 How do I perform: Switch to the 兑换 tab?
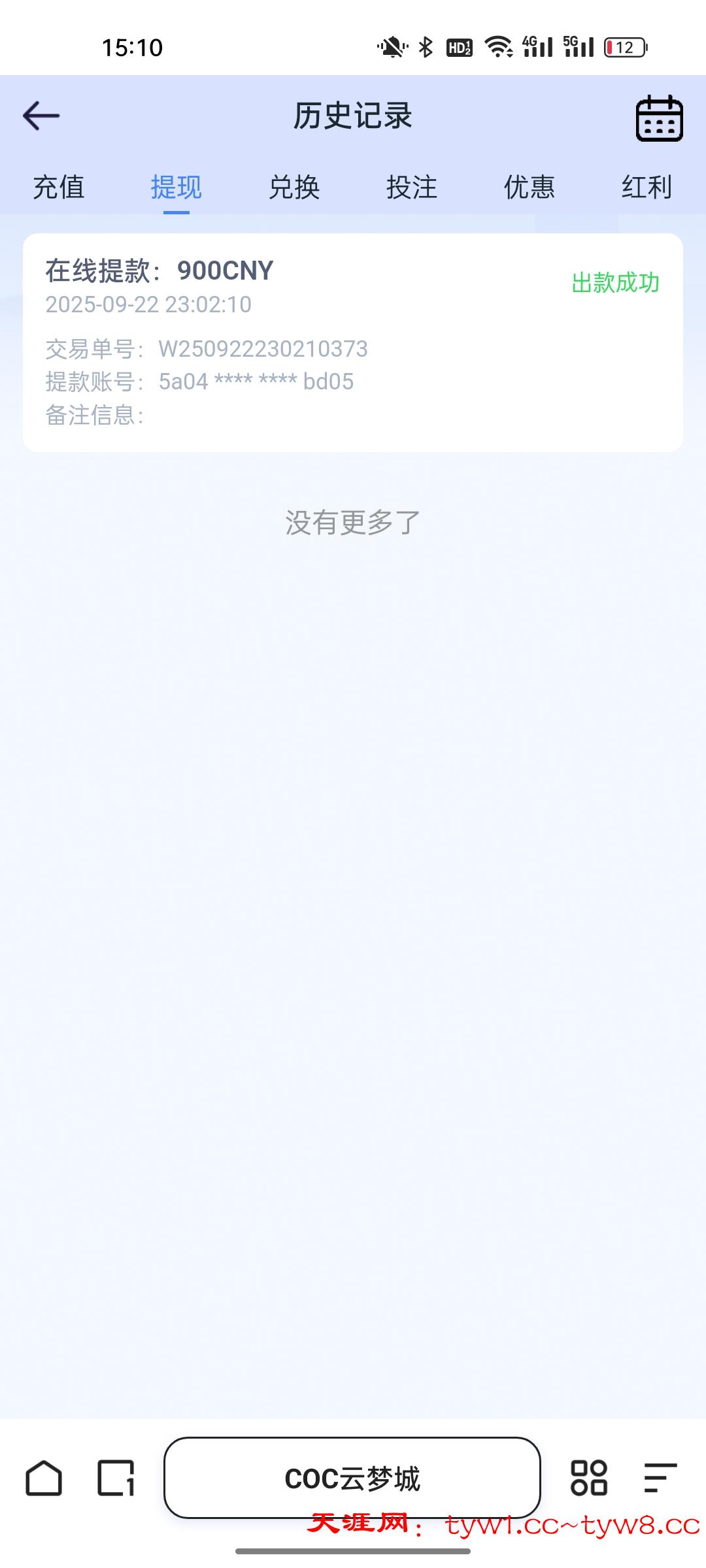(x=294, y=188)
